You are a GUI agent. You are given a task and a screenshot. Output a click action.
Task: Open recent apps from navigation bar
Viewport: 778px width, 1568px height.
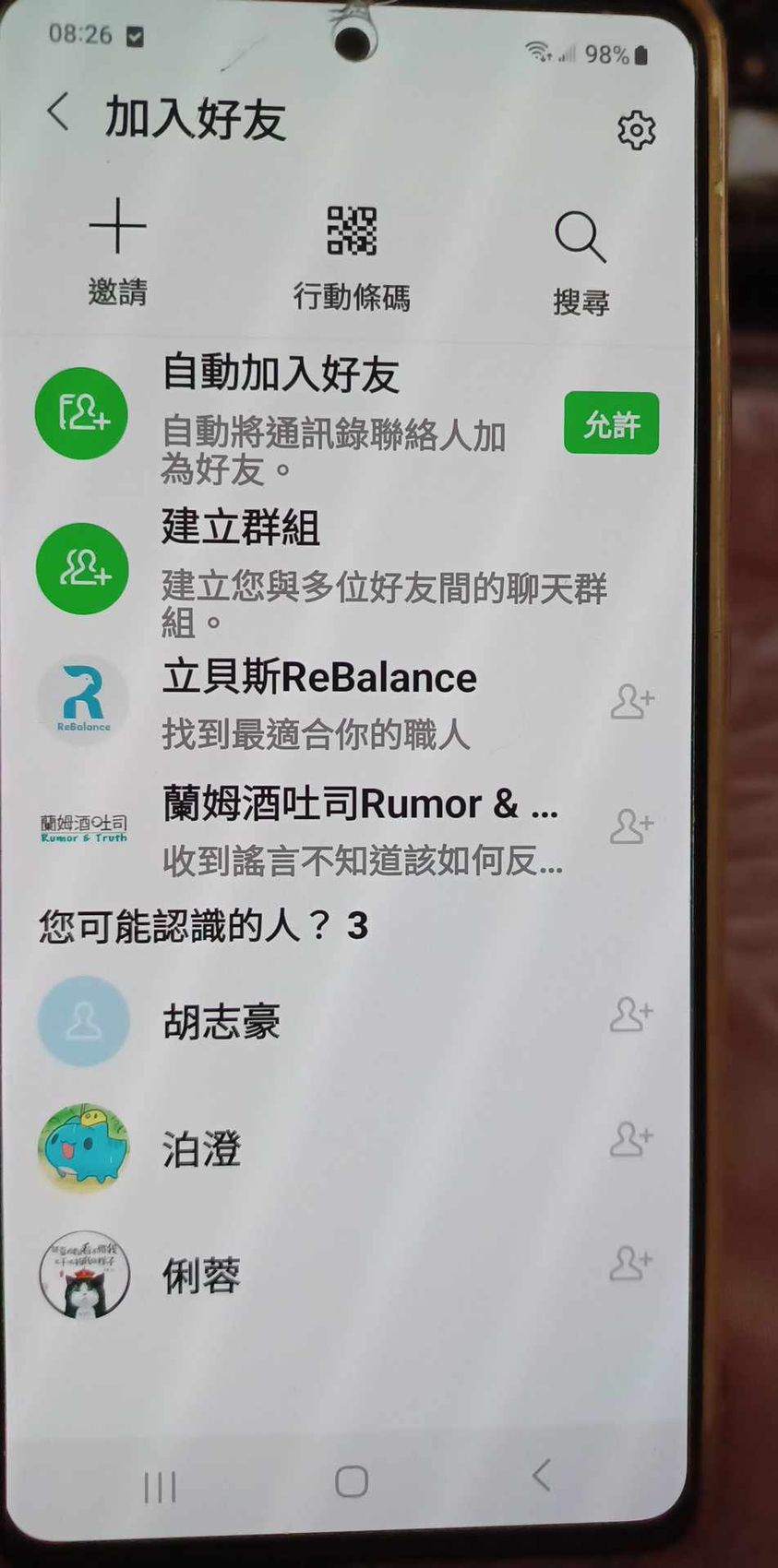(x=160, y=1486)
